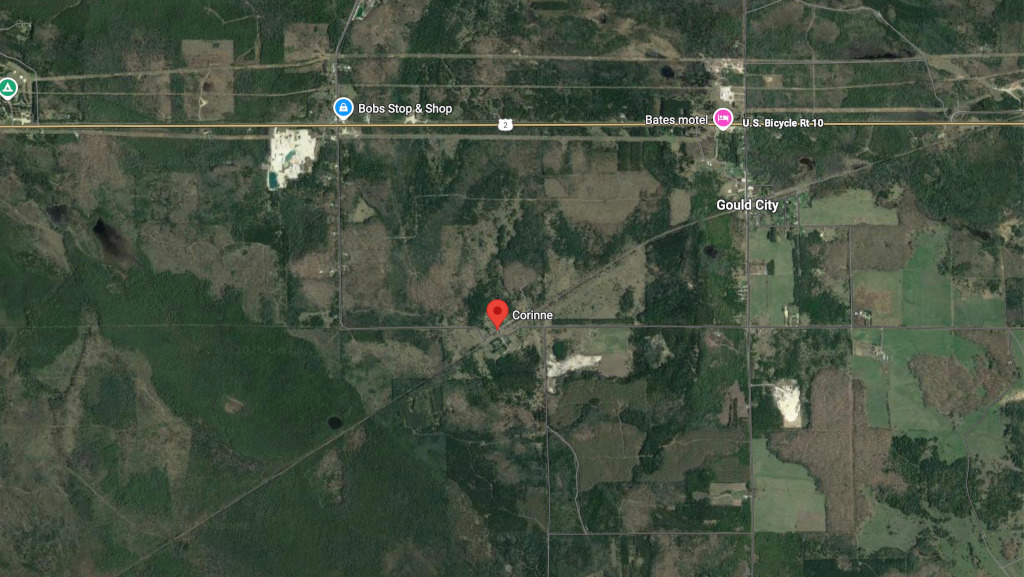This screenshot has width=1024, height=577.
Task: Open the green campground marker
Action: tap(8, 88)
